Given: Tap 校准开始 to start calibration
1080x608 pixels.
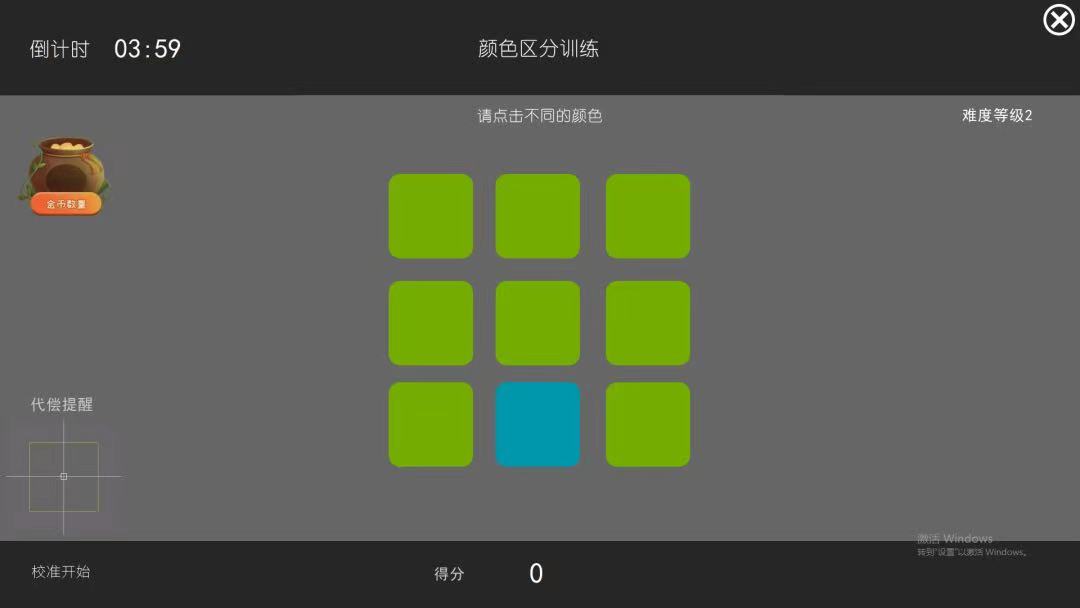Looking at the screenshot, I should (61, 572).
